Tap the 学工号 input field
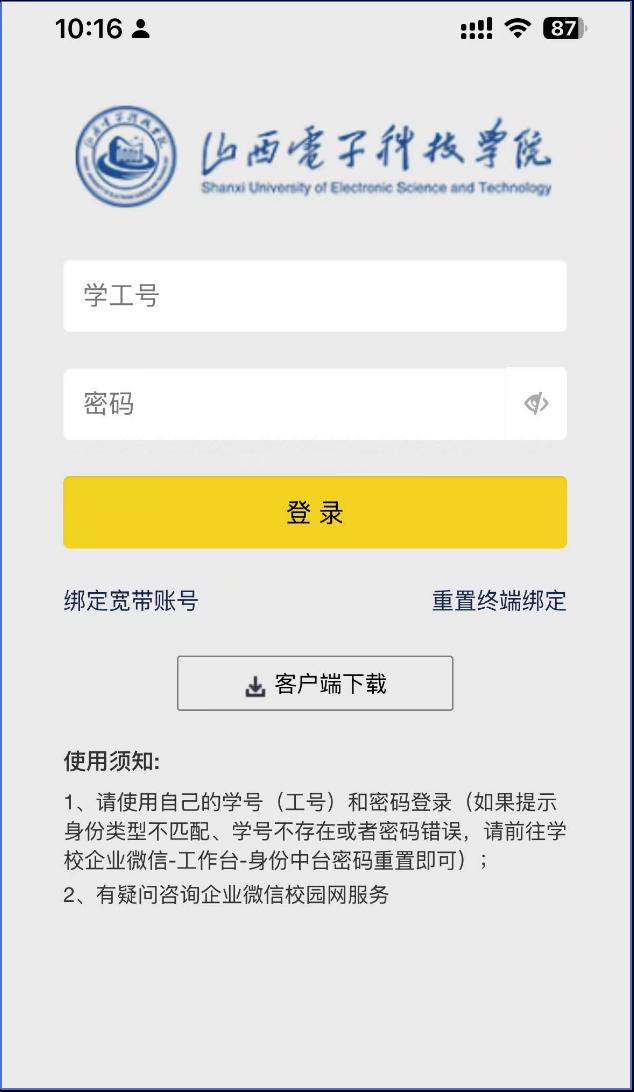This screenshot has width=634, height=1092. pos(314,296)
